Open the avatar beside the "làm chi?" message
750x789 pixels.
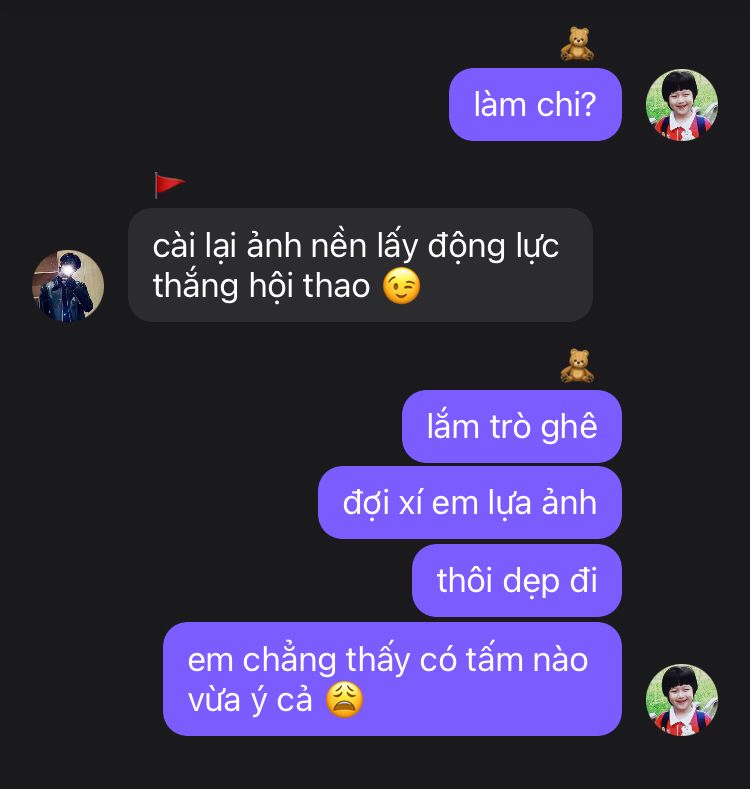click(682, 105)
